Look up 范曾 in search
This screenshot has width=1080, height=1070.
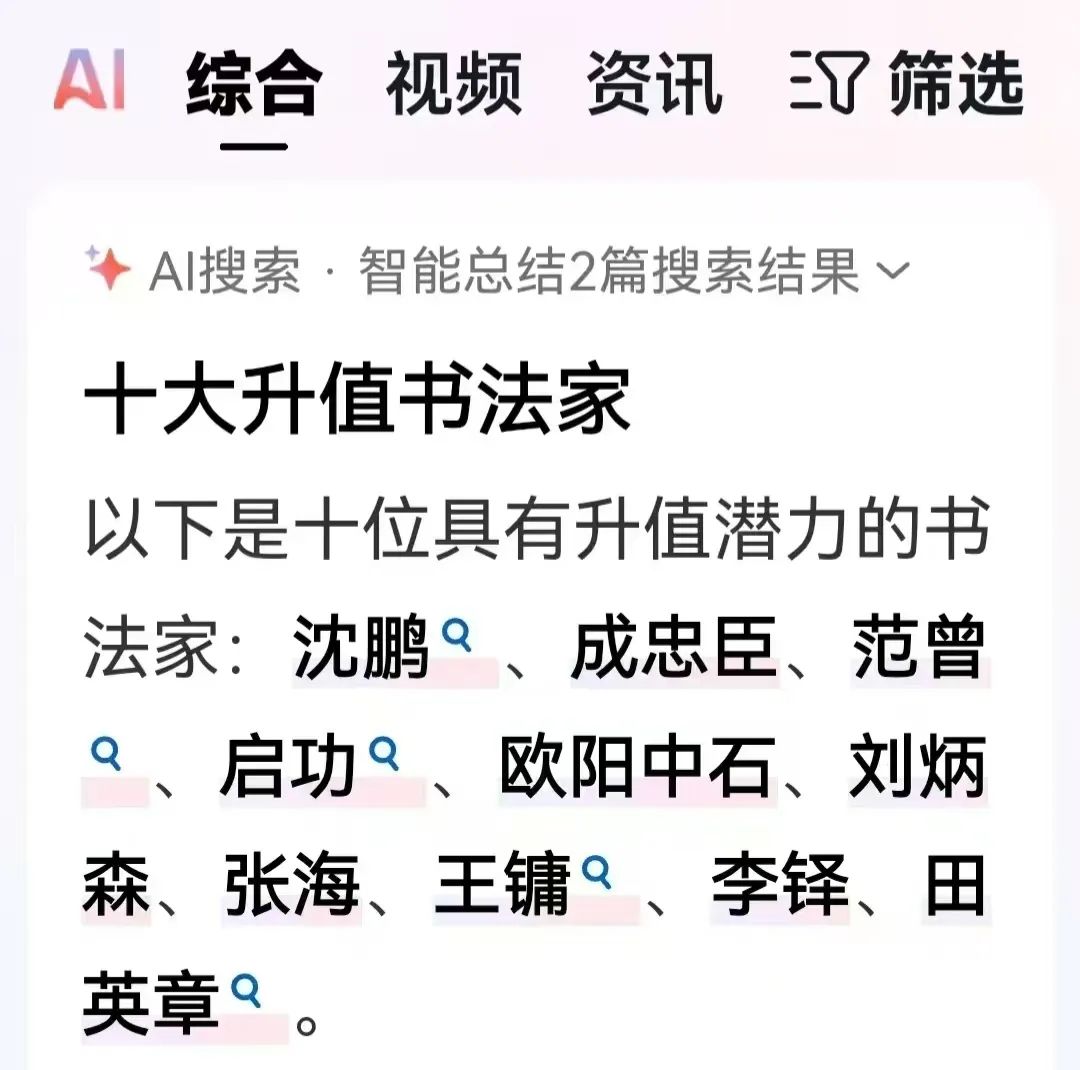coord(918,649)
